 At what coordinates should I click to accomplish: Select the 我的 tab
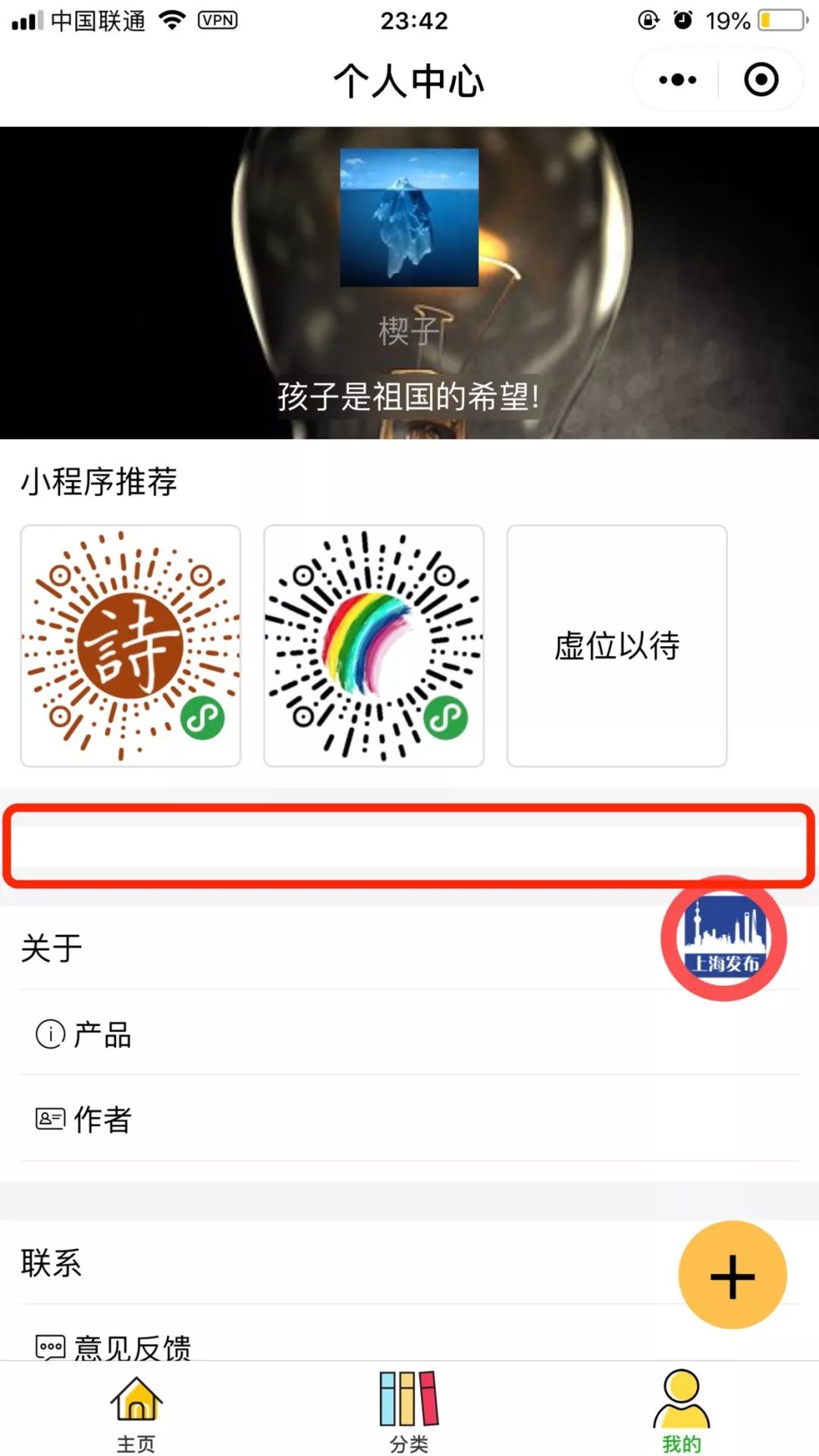[681, 1410]
